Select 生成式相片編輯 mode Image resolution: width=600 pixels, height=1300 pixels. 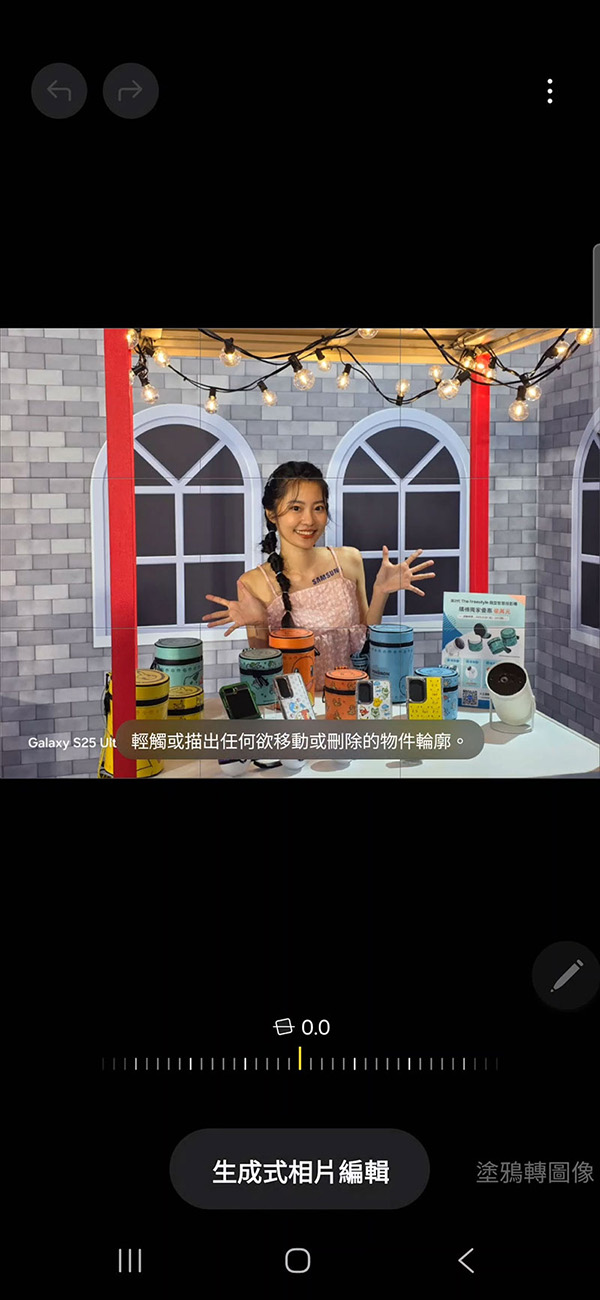pyautogui.click(x=300, y=1171)
